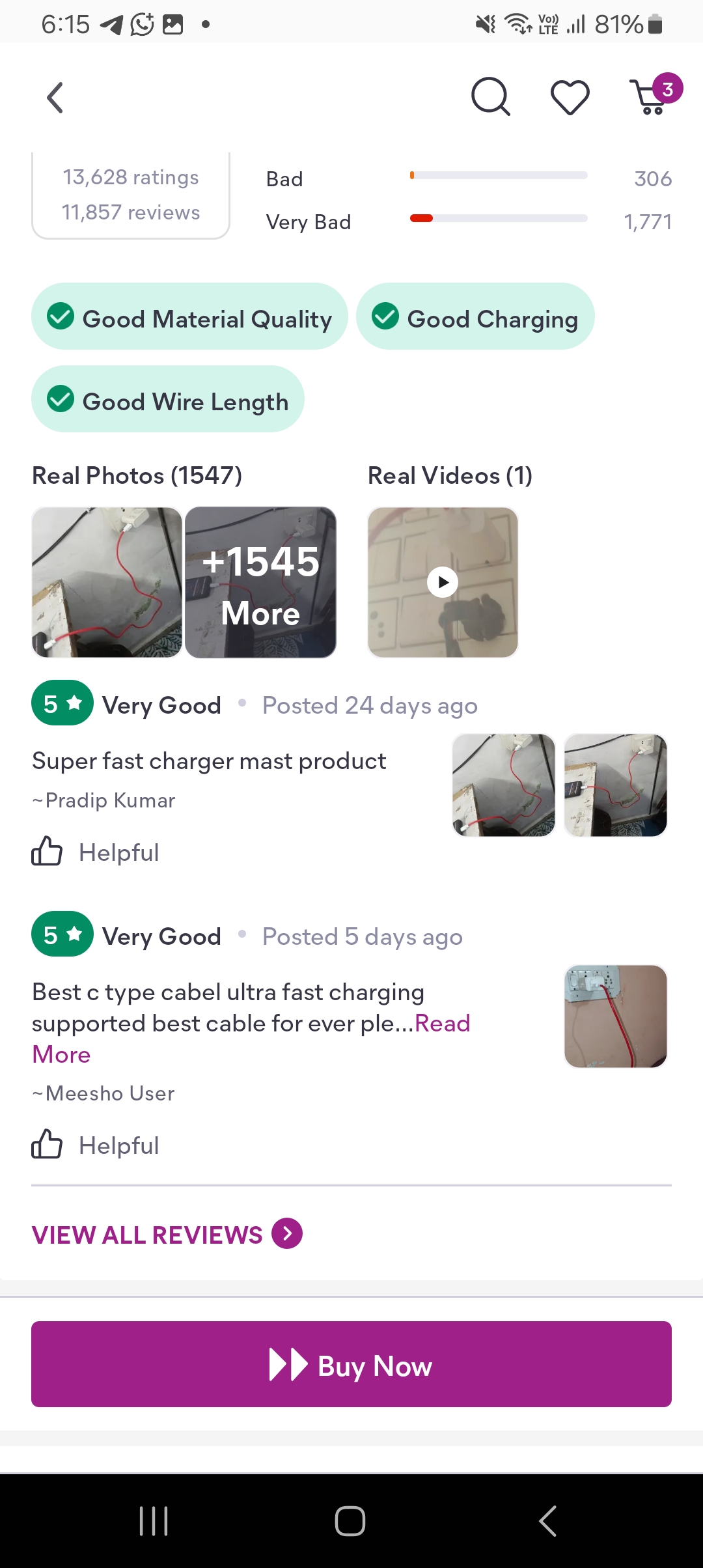Open the wishlist heart icon
This screenshot has width=703, height=1568.
point(570,98)
